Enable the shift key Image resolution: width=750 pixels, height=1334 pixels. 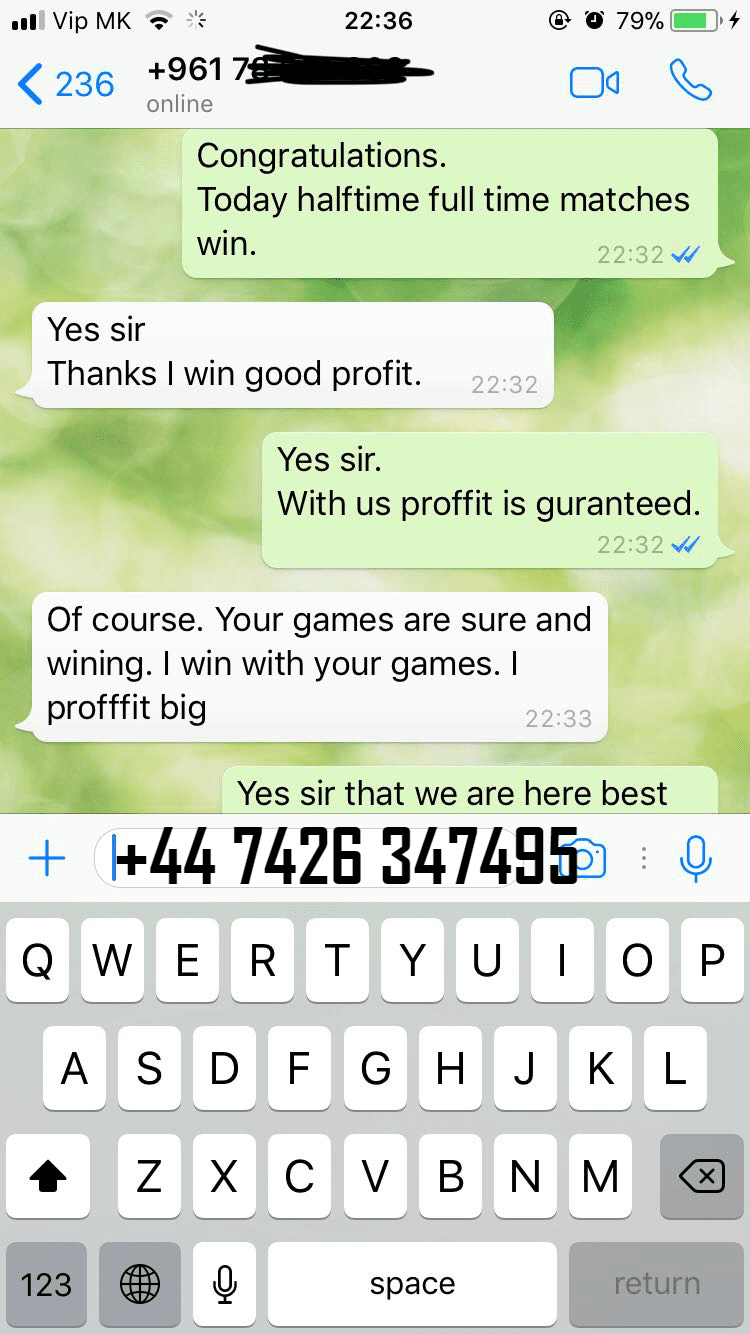[47, 1177]
